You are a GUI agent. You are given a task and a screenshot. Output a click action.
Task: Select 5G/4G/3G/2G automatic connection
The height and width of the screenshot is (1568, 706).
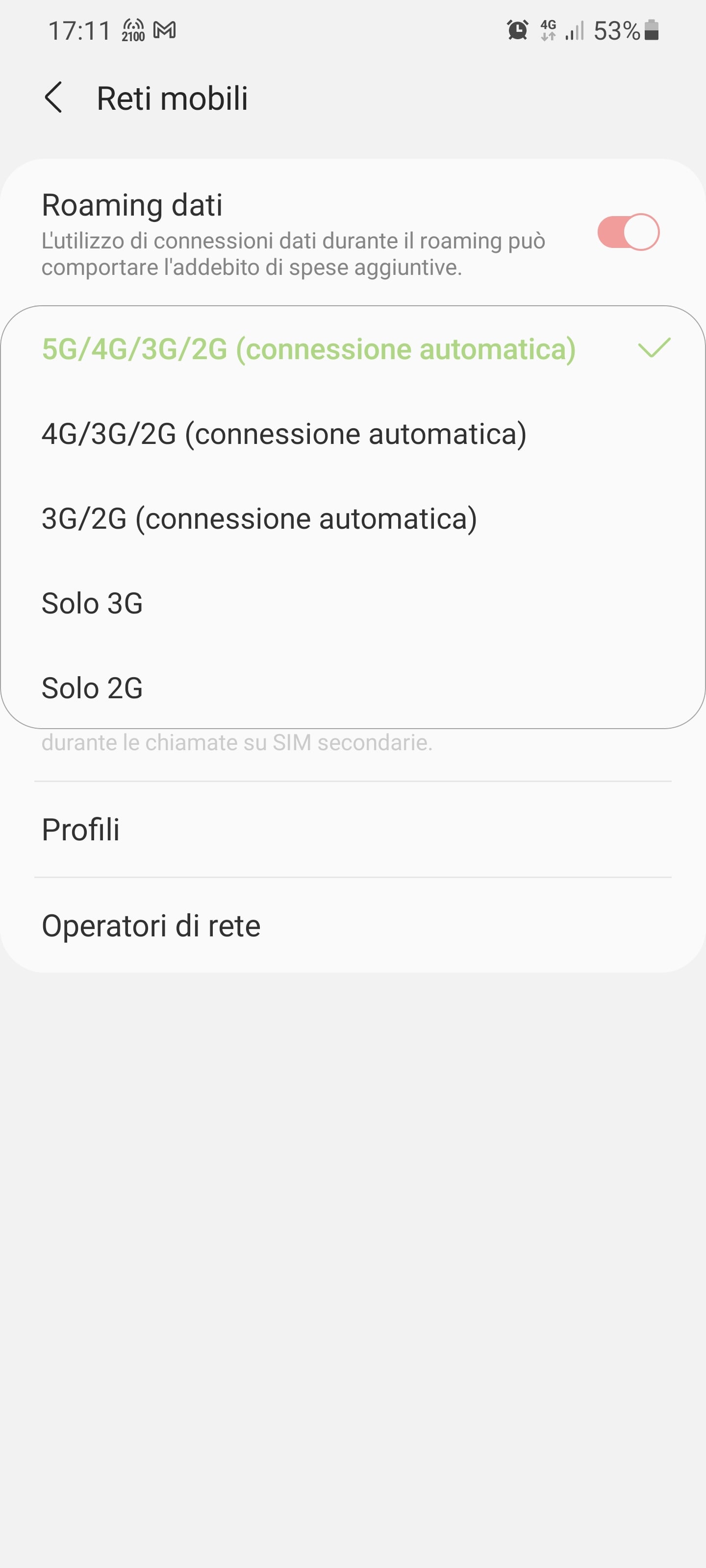308,349
